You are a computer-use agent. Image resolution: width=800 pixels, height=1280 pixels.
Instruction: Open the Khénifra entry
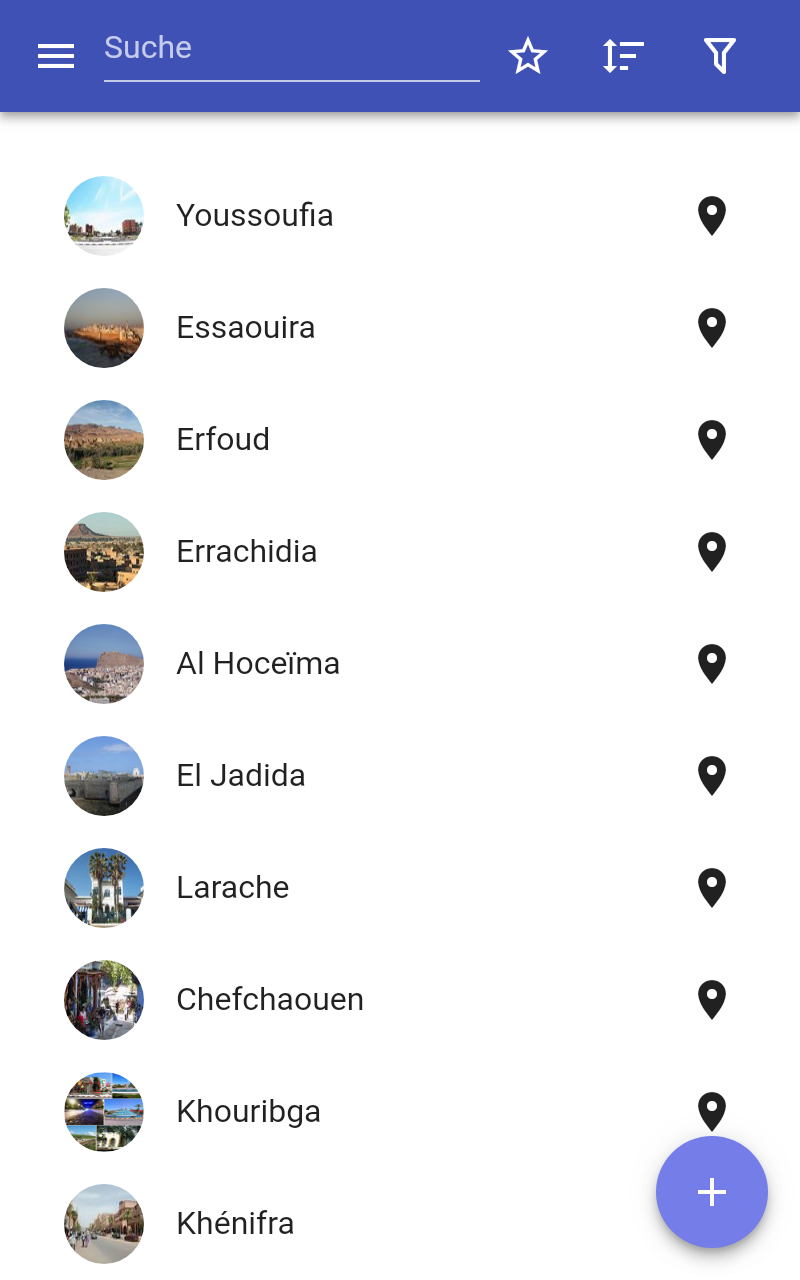pos(235,1223)
